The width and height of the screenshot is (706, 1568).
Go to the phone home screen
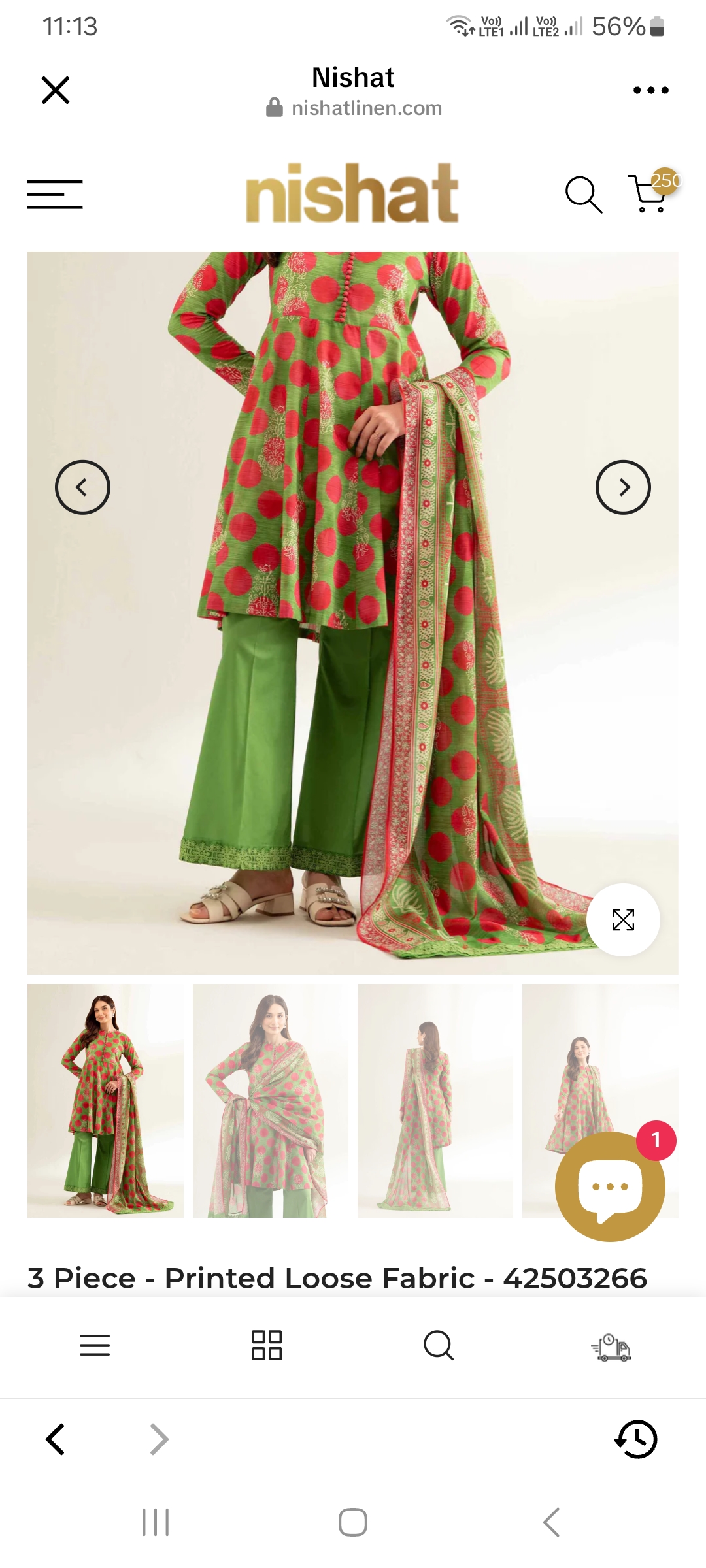[x=352, y=1522]
